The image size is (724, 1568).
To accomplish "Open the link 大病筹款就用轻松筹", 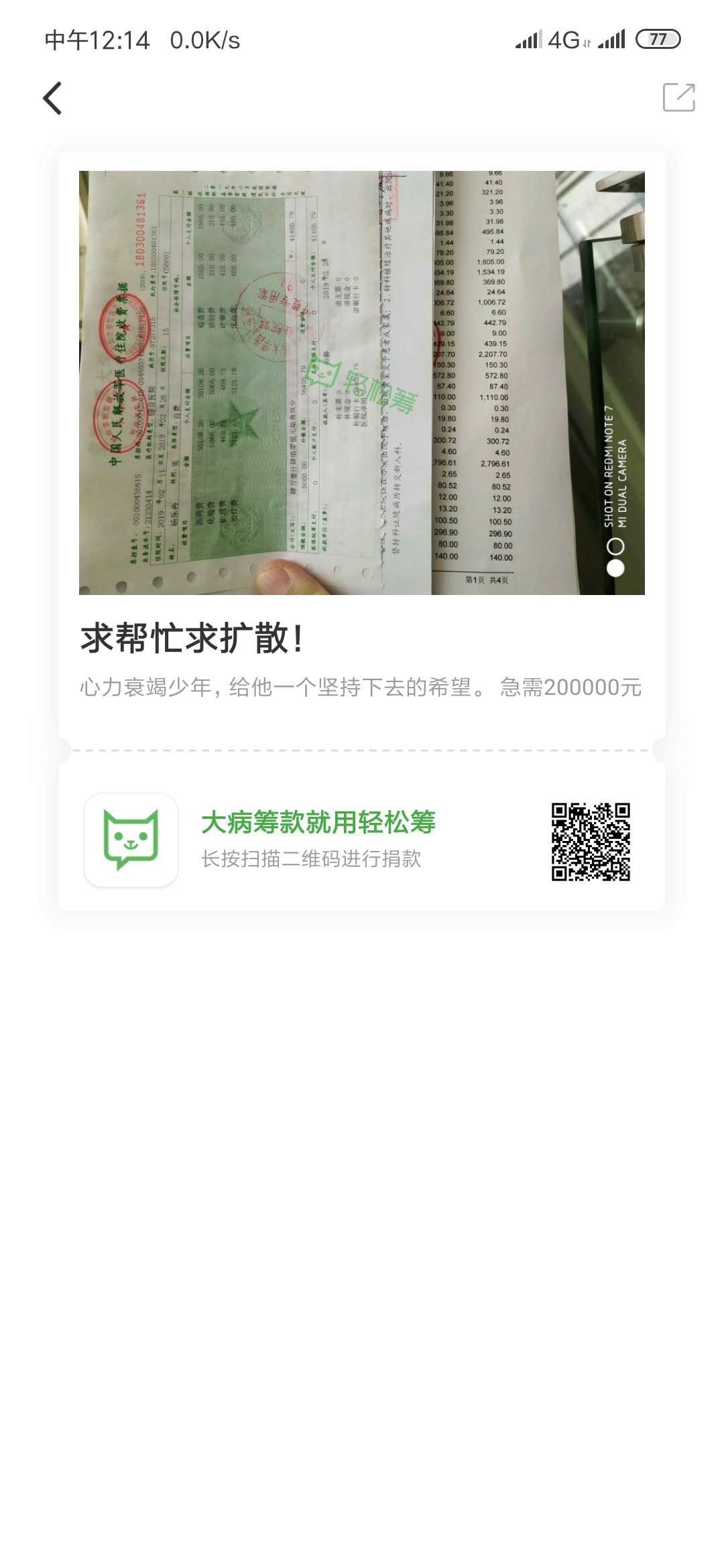I will click(x=318, y=823).
